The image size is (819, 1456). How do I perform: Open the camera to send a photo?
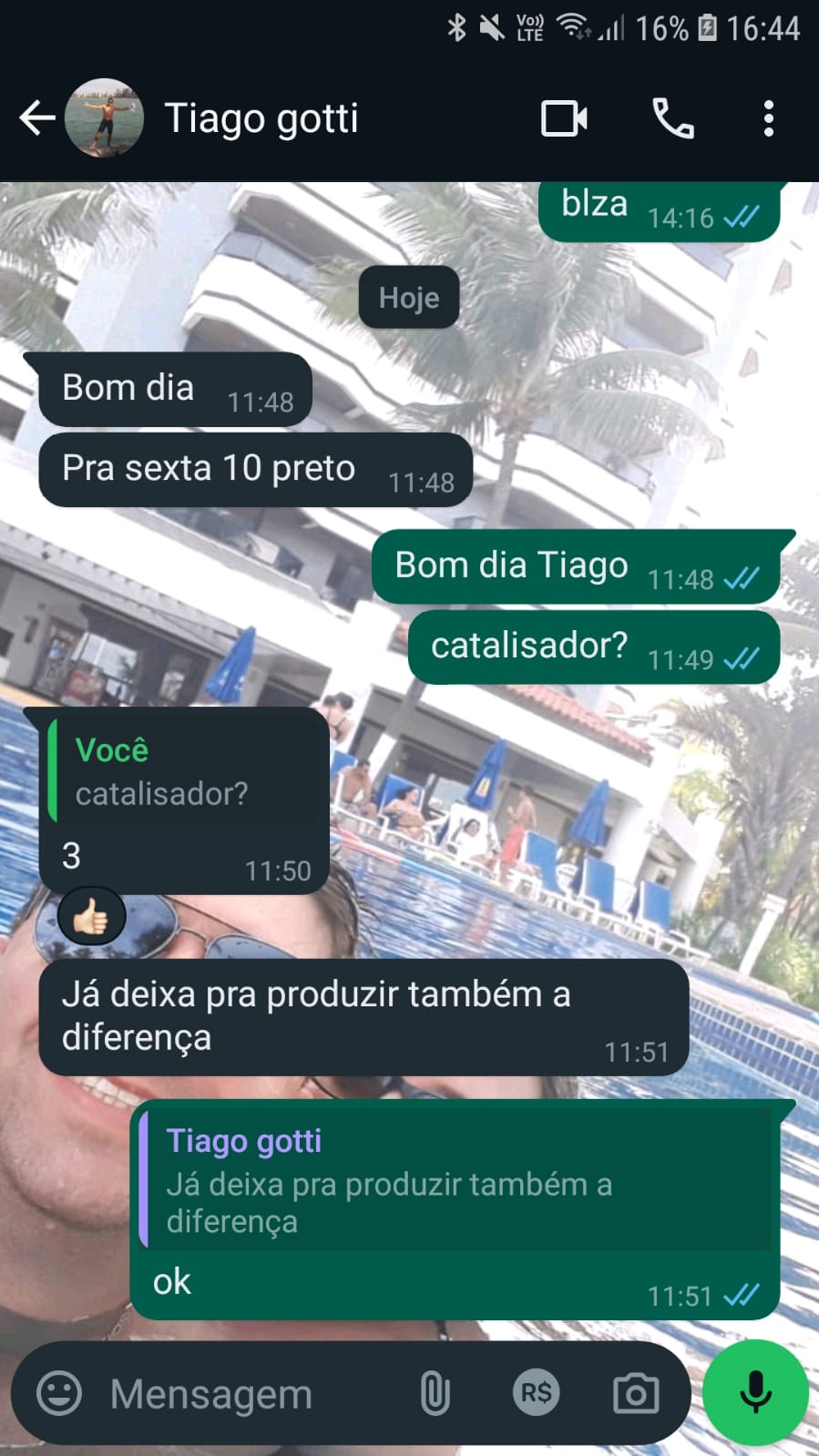(x=635, y=1393)
